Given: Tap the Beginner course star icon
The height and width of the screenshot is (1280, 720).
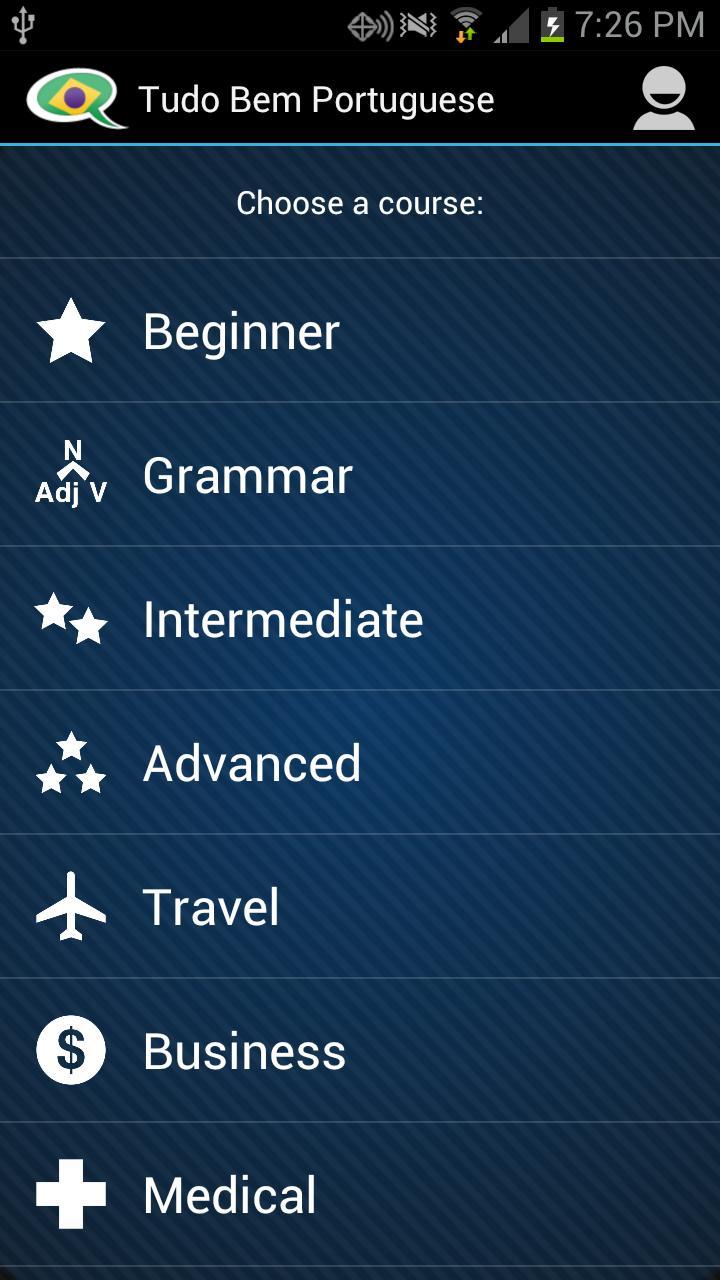Looking at the screenshot, I should tap(70, 332).
